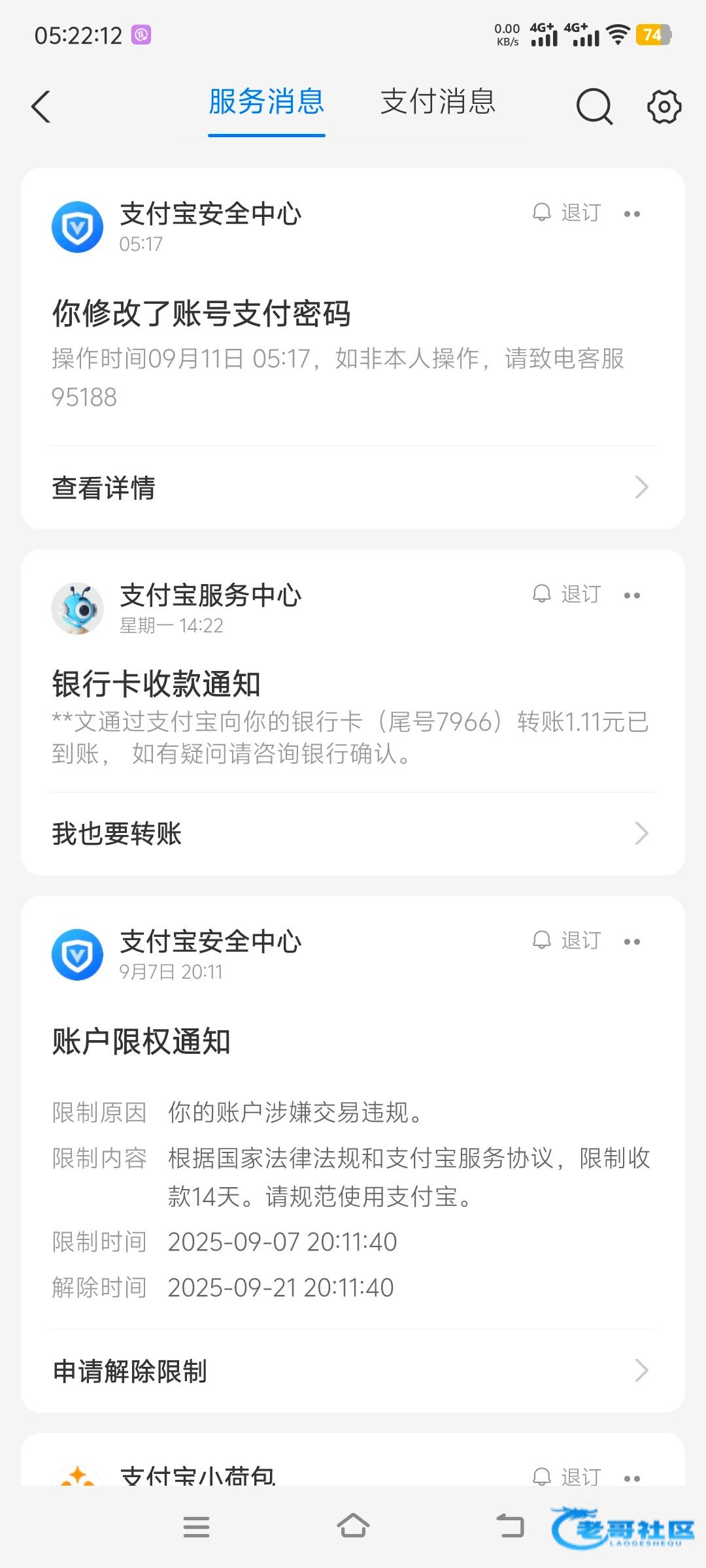Switch to the 支付消息 tab

pos(437,103)
